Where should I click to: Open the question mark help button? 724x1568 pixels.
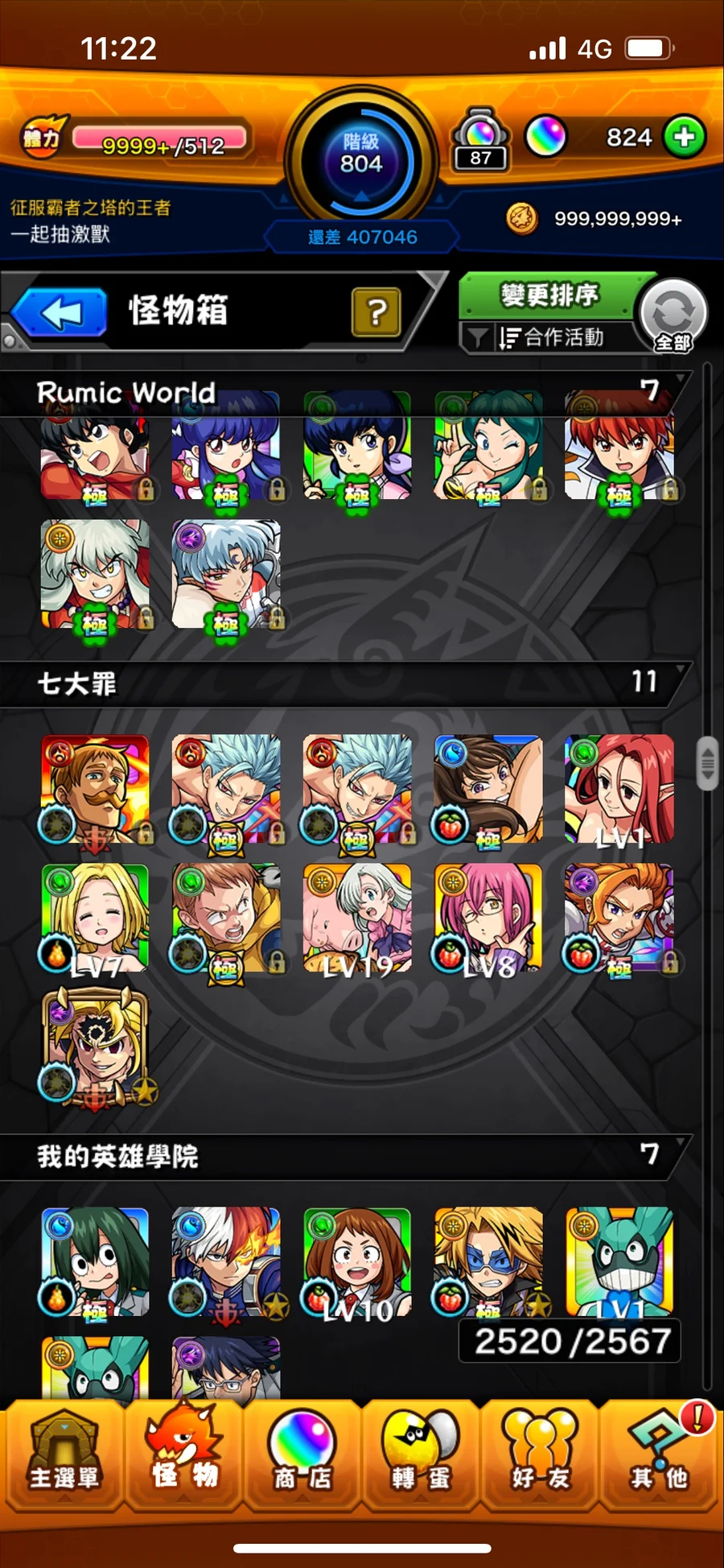pos(376,312)
